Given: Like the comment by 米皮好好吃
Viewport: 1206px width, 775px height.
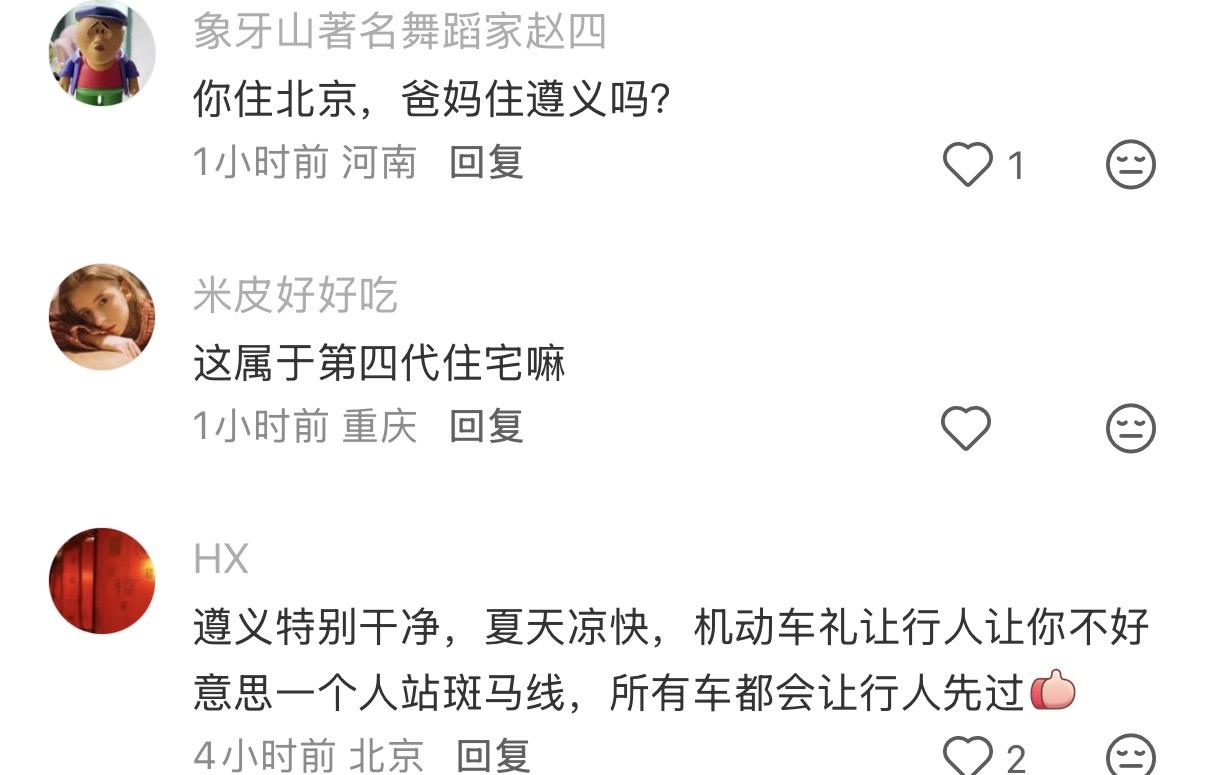Looking at the screenshot, I should pyautogui.click(x=966, y=429).
